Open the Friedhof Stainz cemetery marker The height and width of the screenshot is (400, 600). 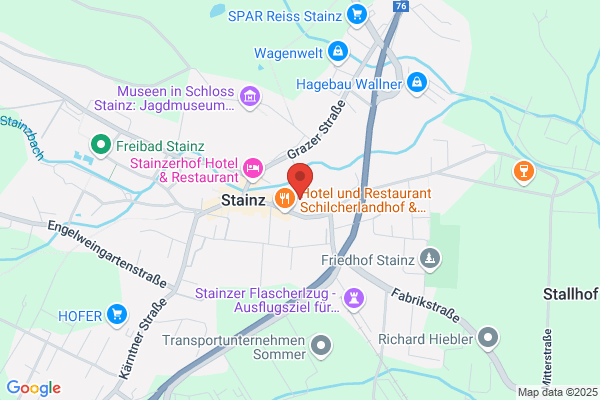pos(430,260)
